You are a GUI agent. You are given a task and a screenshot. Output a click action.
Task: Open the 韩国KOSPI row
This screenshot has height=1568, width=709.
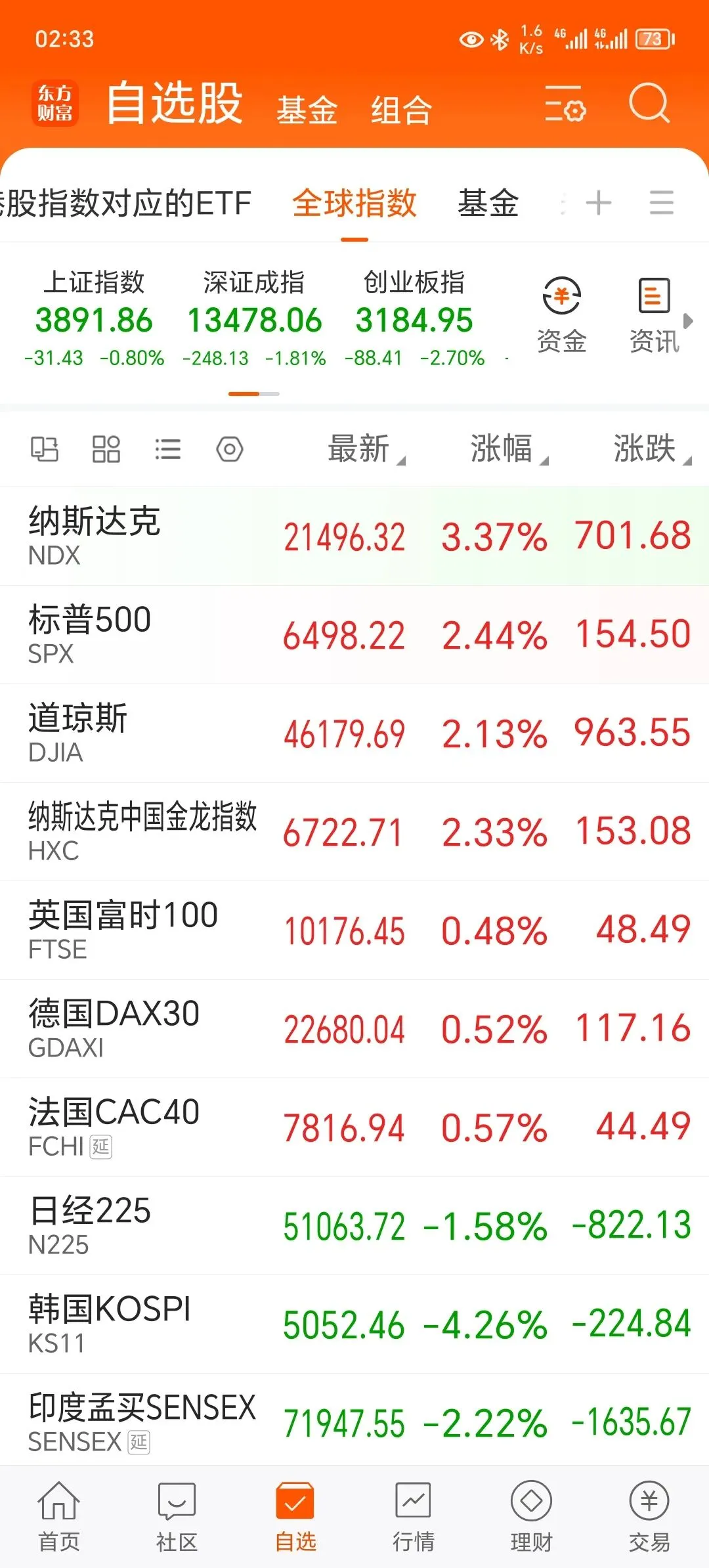[x=354, y=1324]
